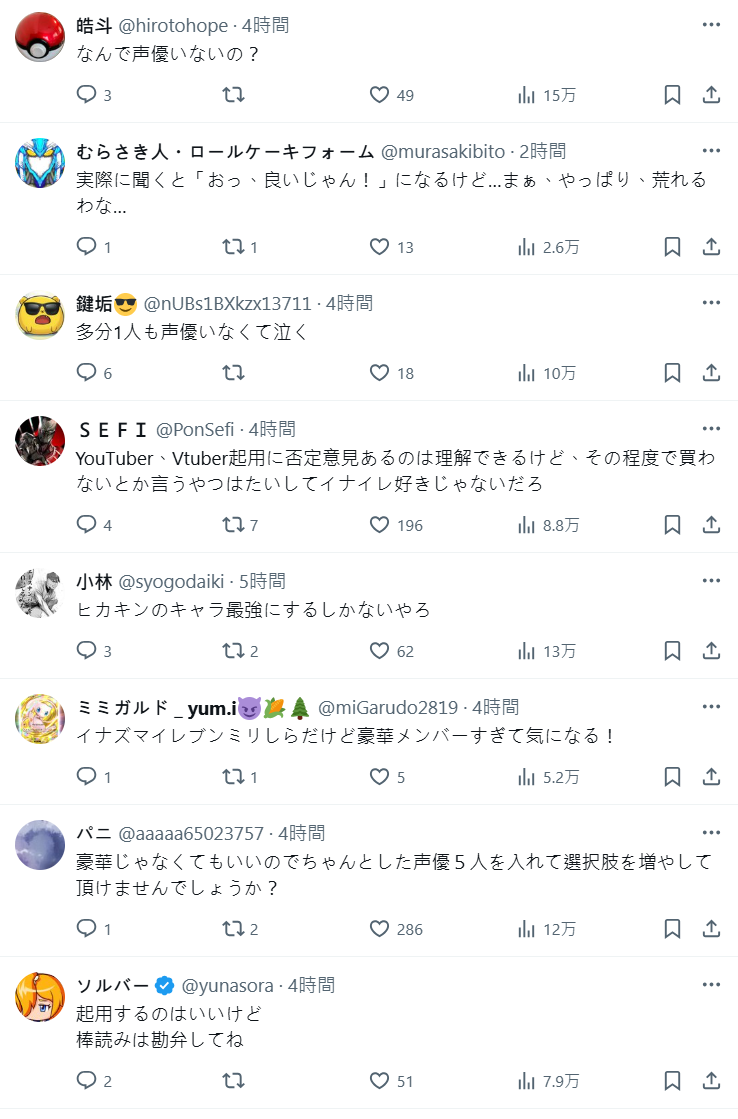Viewport: 738px width, 1119px height.
Task: Like 皓斗's tweet about voice actors
Action: point(379,95)
